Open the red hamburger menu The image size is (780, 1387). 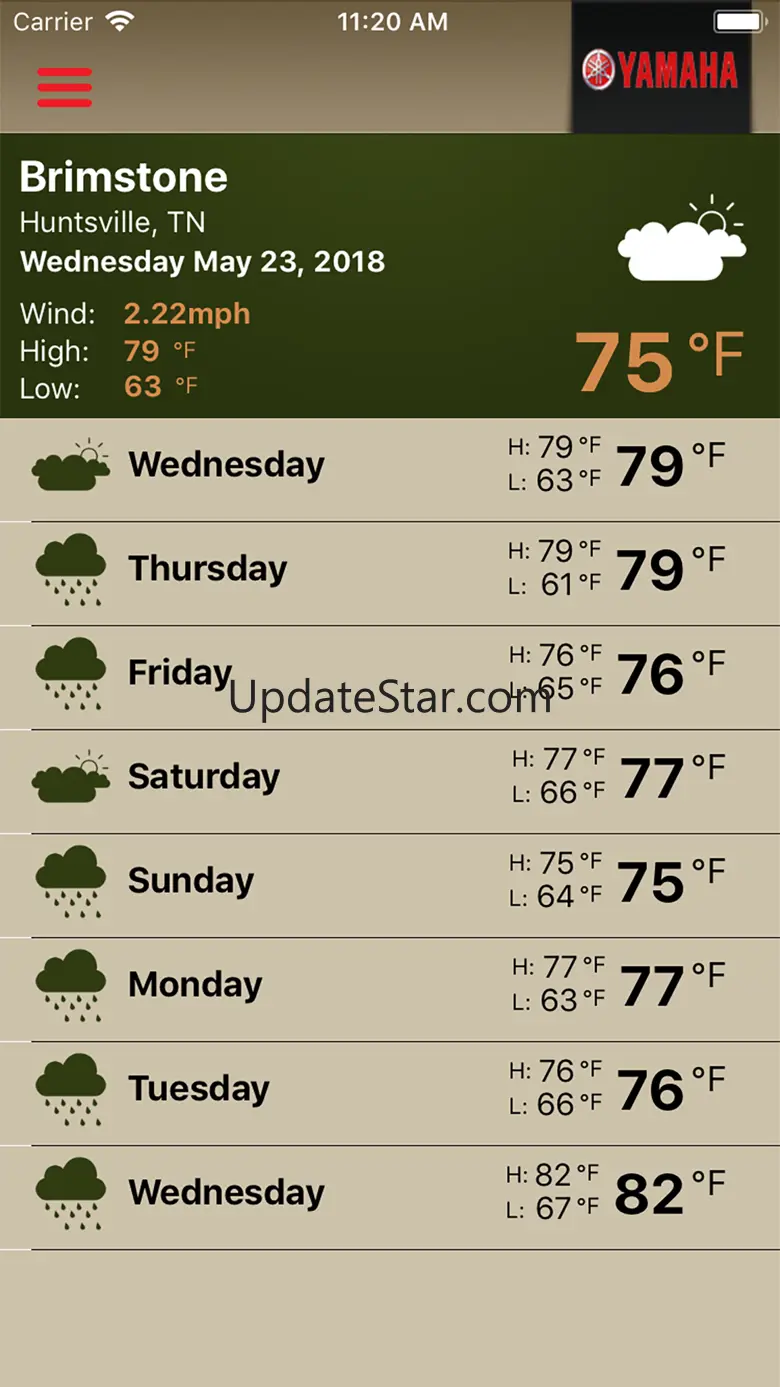[x=65, y=88]
